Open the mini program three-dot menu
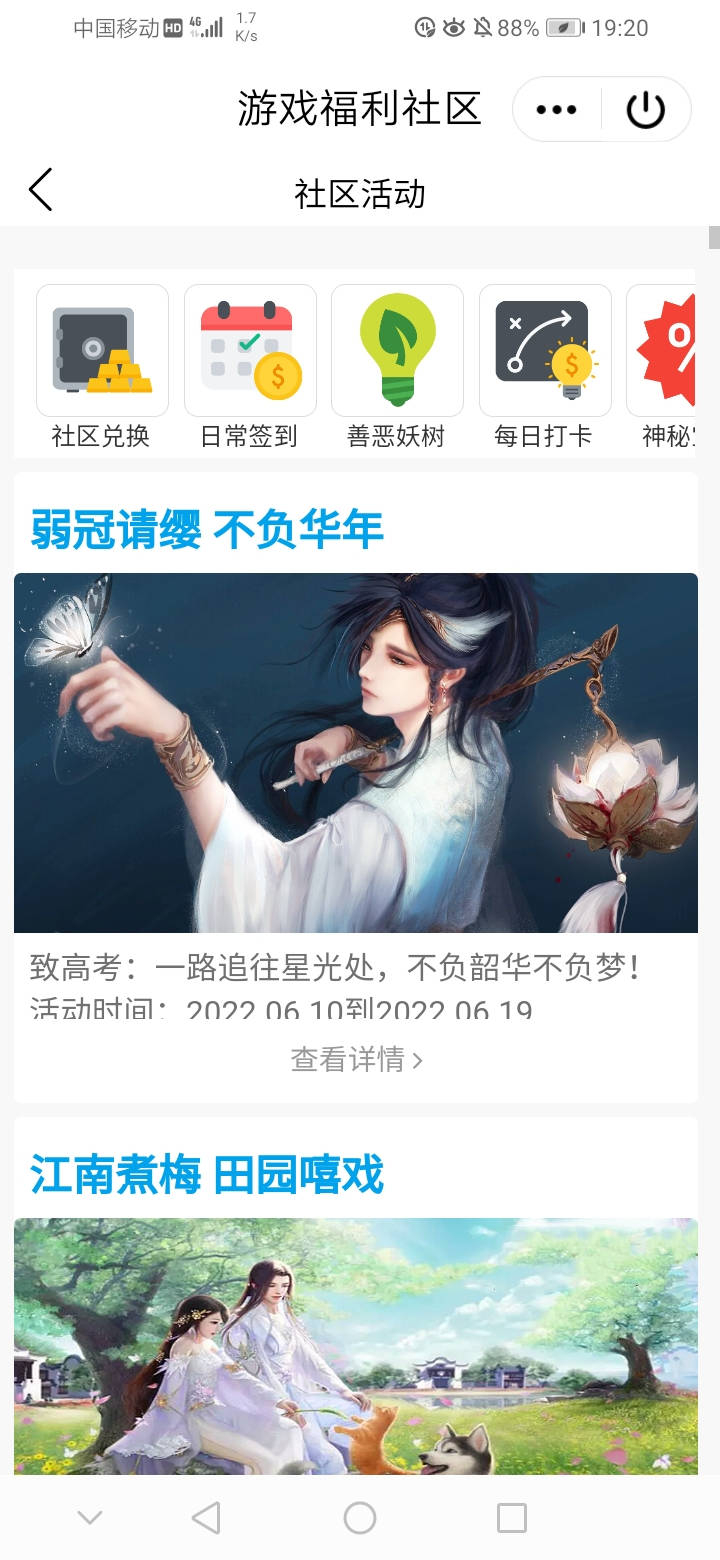The height and width of the screenshot is (1560, 720). click(x=556, y=110)
